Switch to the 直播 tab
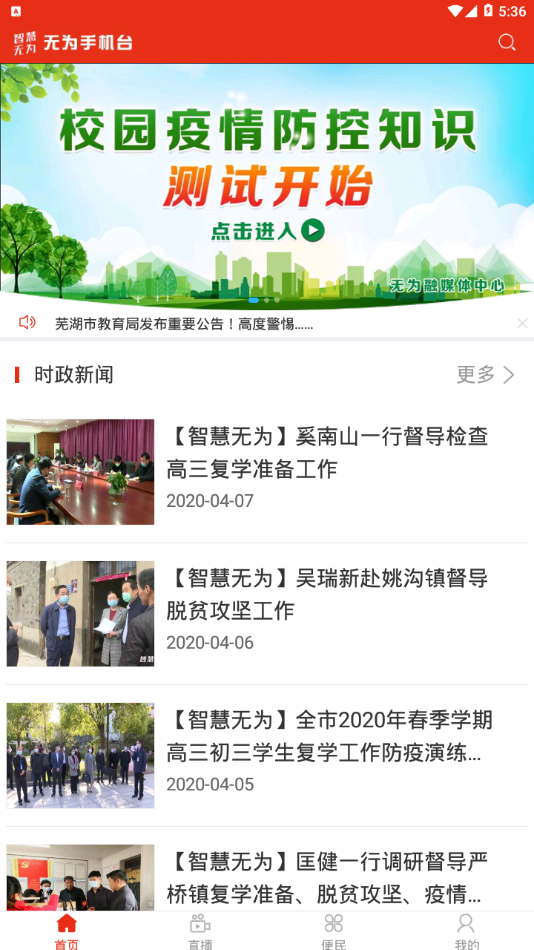Screen dimensions: 534x950 point(200,931)
